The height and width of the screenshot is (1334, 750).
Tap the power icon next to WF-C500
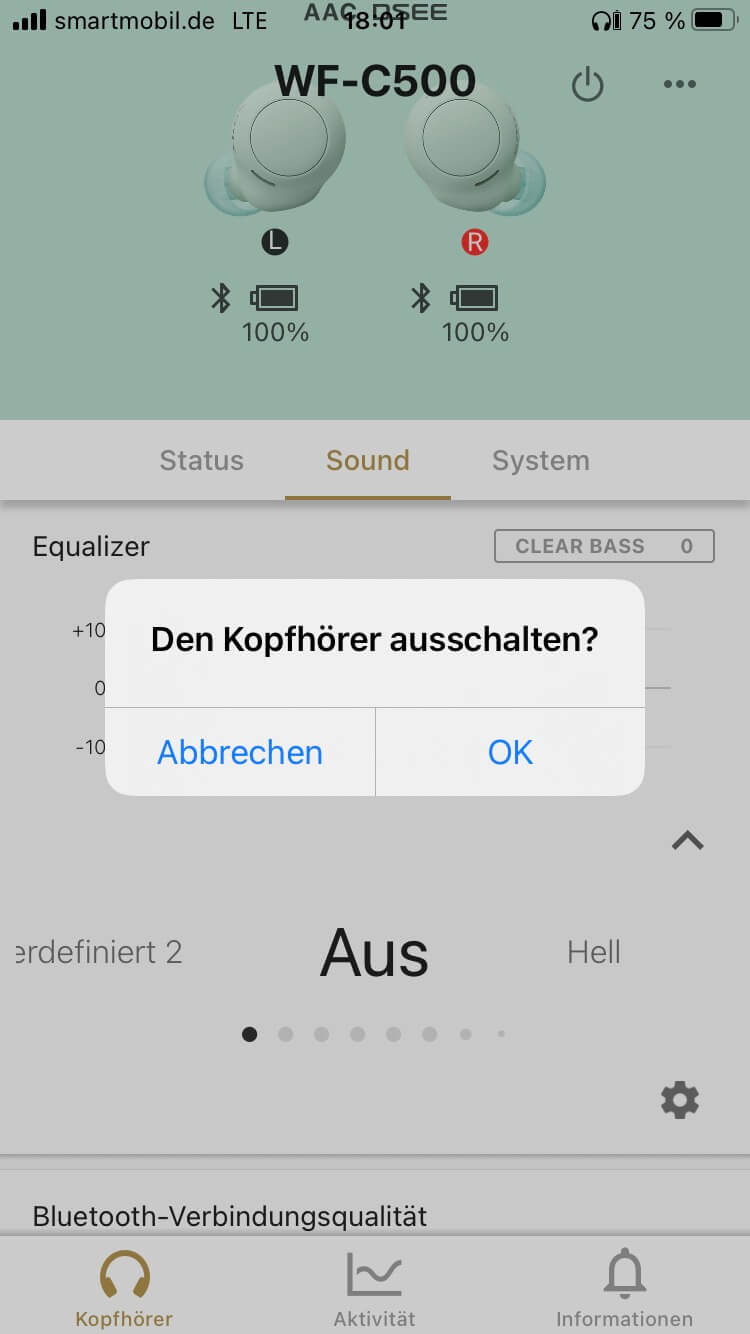click(587, 85)
